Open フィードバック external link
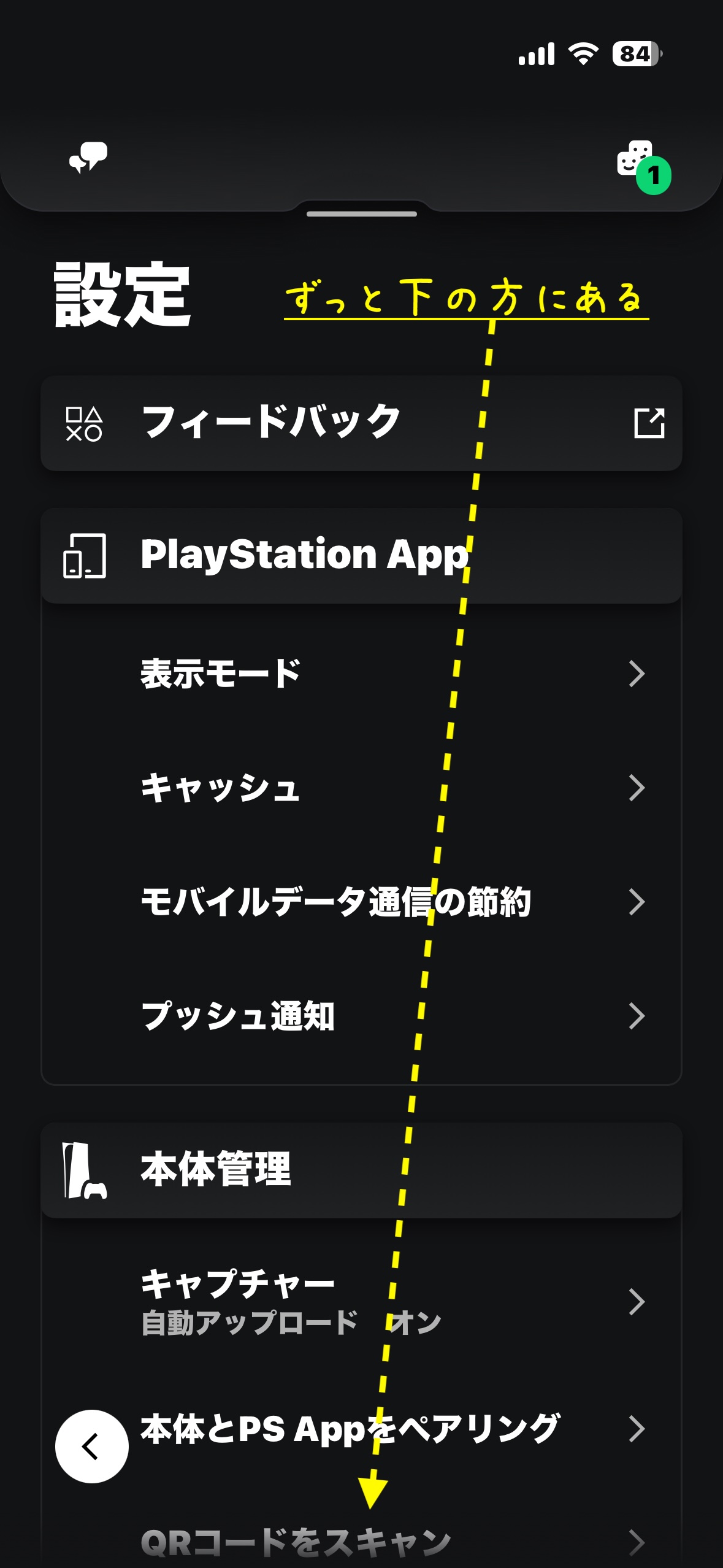 361,423
